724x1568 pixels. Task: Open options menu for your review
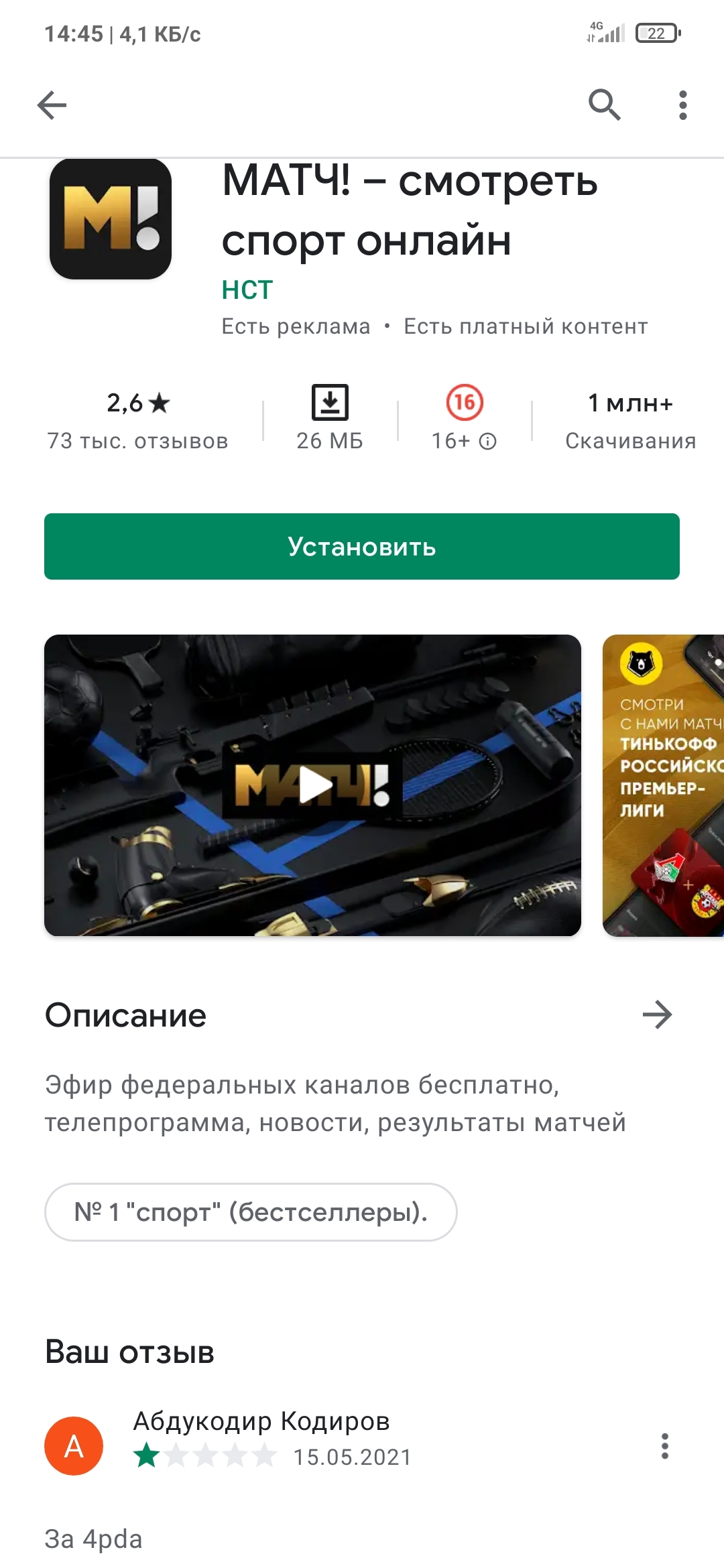pyautogui.click(x=664, y=1446)
